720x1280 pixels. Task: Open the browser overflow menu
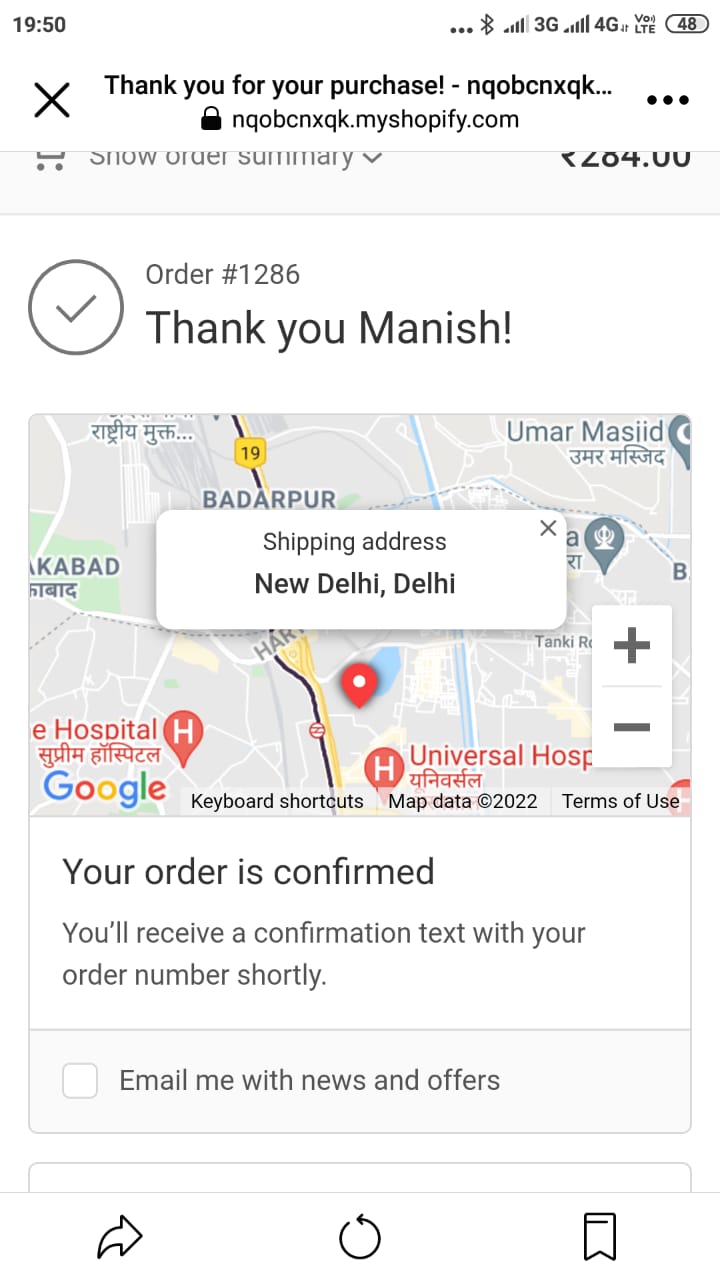pyautogui.click(x=668, y=100)
